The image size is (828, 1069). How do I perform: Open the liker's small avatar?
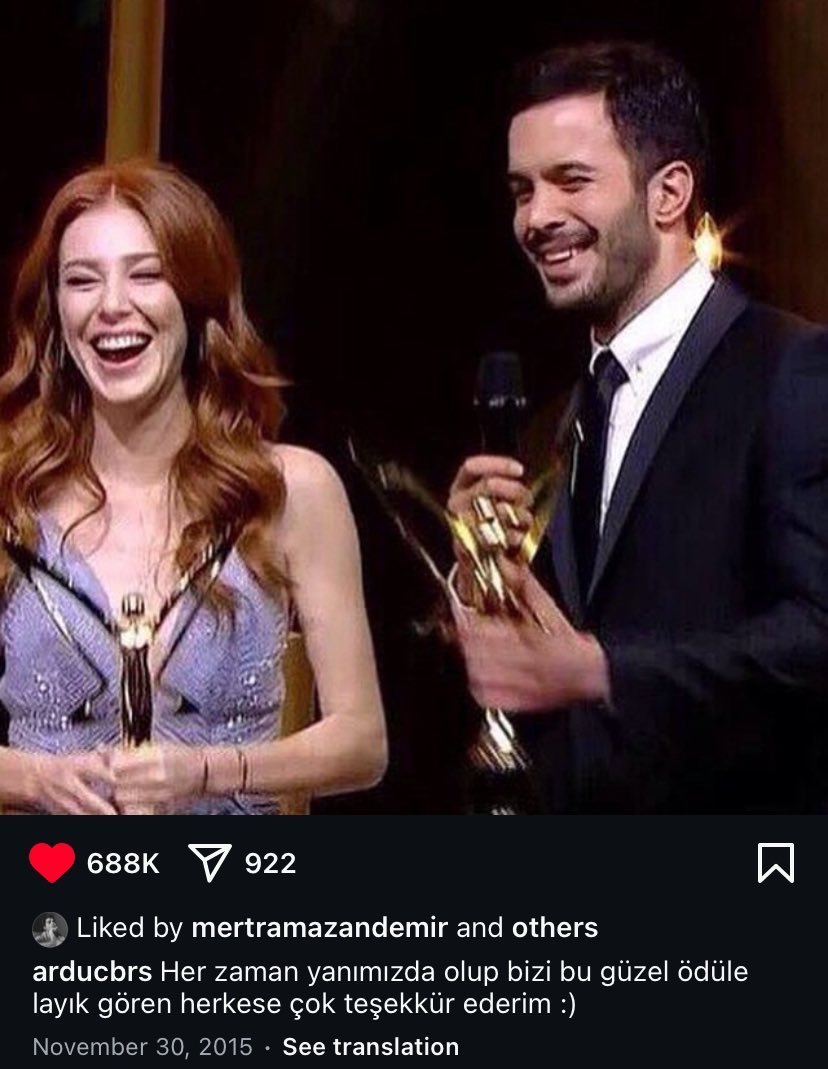[50, 929]
